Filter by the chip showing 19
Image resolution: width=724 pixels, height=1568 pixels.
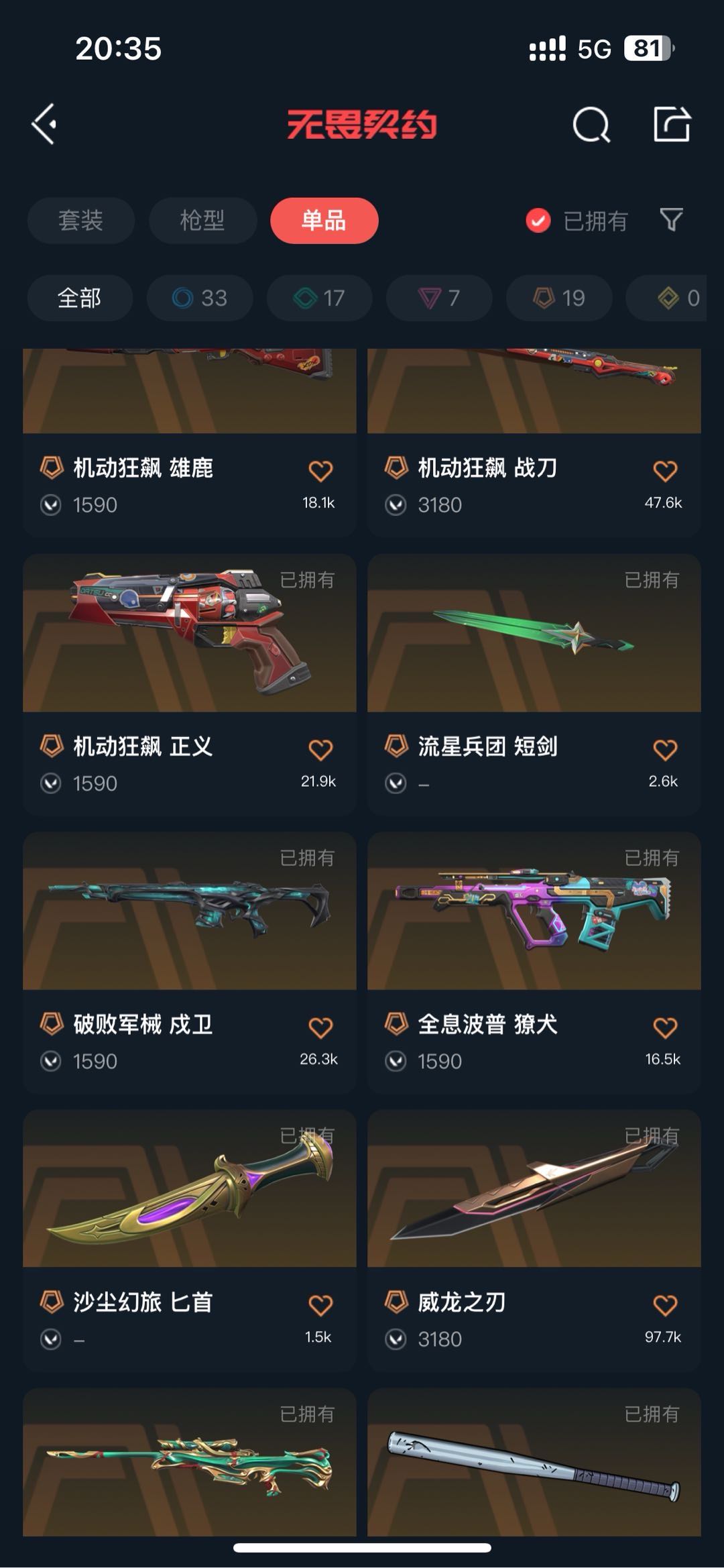559,298
